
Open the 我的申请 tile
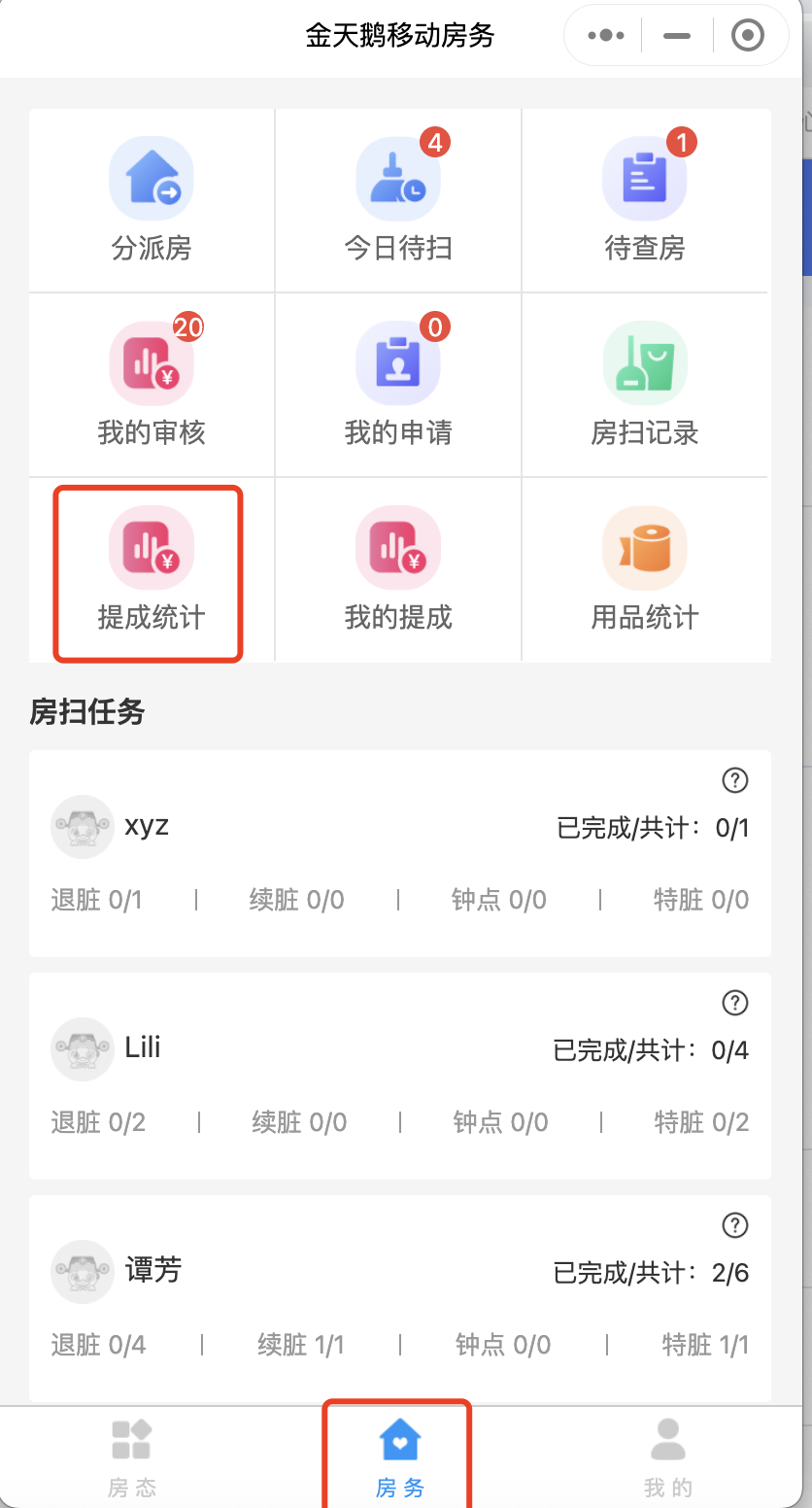tap(398, 385)
